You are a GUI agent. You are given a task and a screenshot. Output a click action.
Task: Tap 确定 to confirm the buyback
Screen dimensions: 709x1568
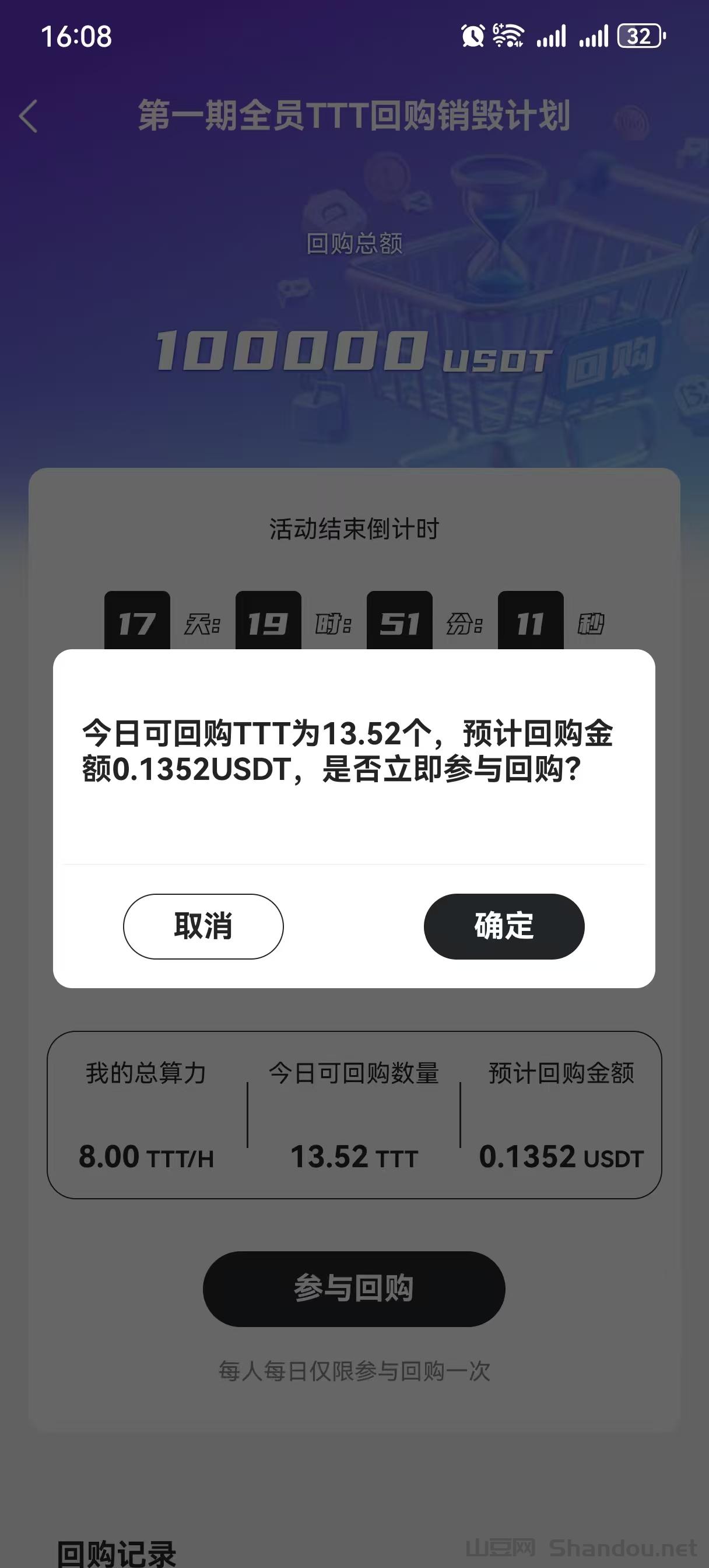pyautogui.click(x=504, y=926)
